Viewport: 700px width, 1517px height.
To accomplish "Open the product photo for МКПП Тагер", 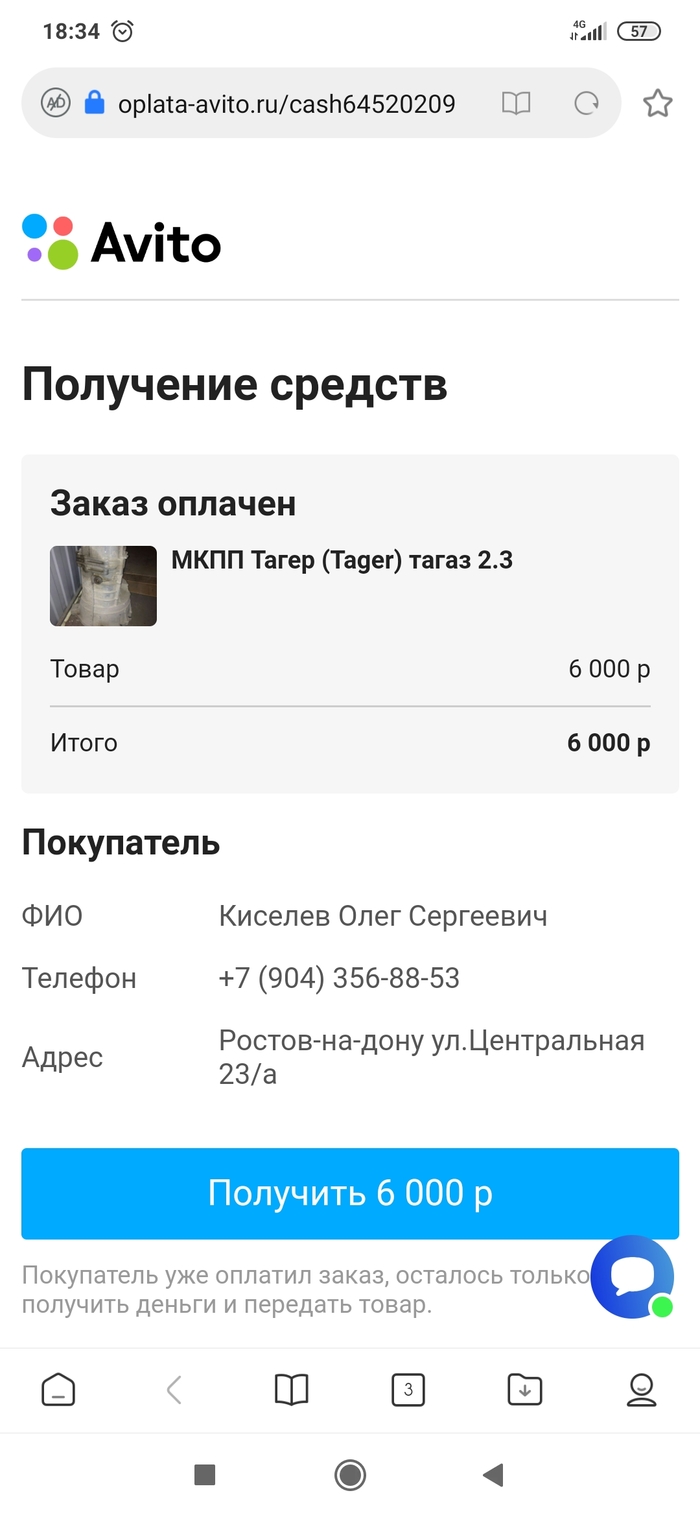I will [103, 586].
